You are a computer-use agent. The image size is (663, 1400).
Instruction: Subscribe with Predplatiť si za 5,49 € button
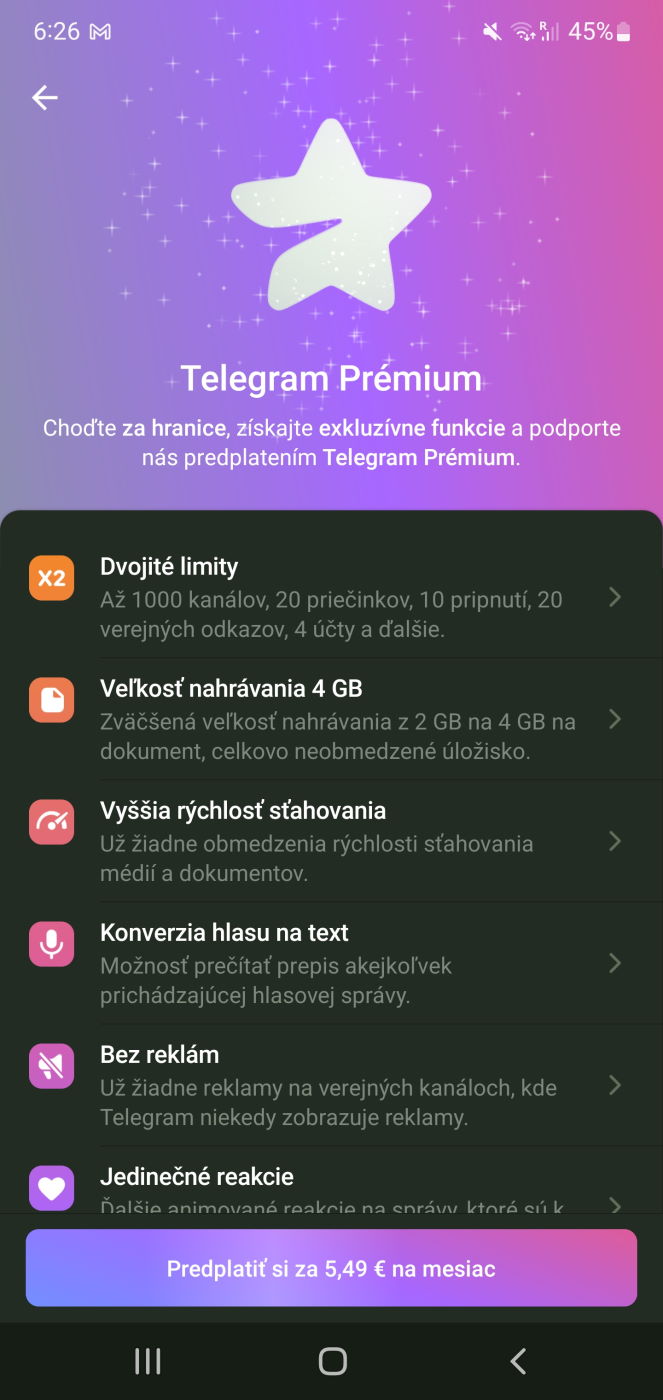[x=331, y=1269]
